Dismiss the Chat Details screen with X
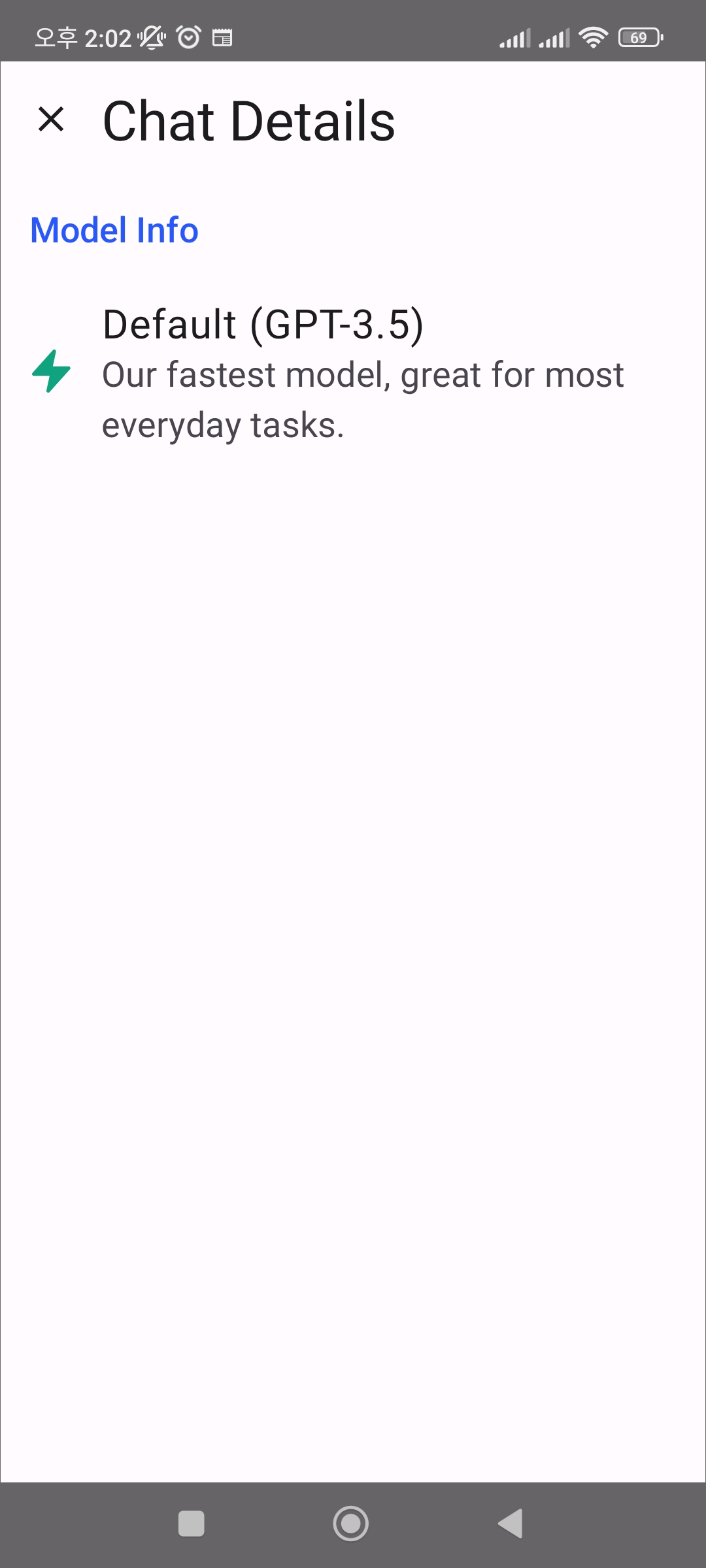This screenshot has height=1568, width=706. 52,122
